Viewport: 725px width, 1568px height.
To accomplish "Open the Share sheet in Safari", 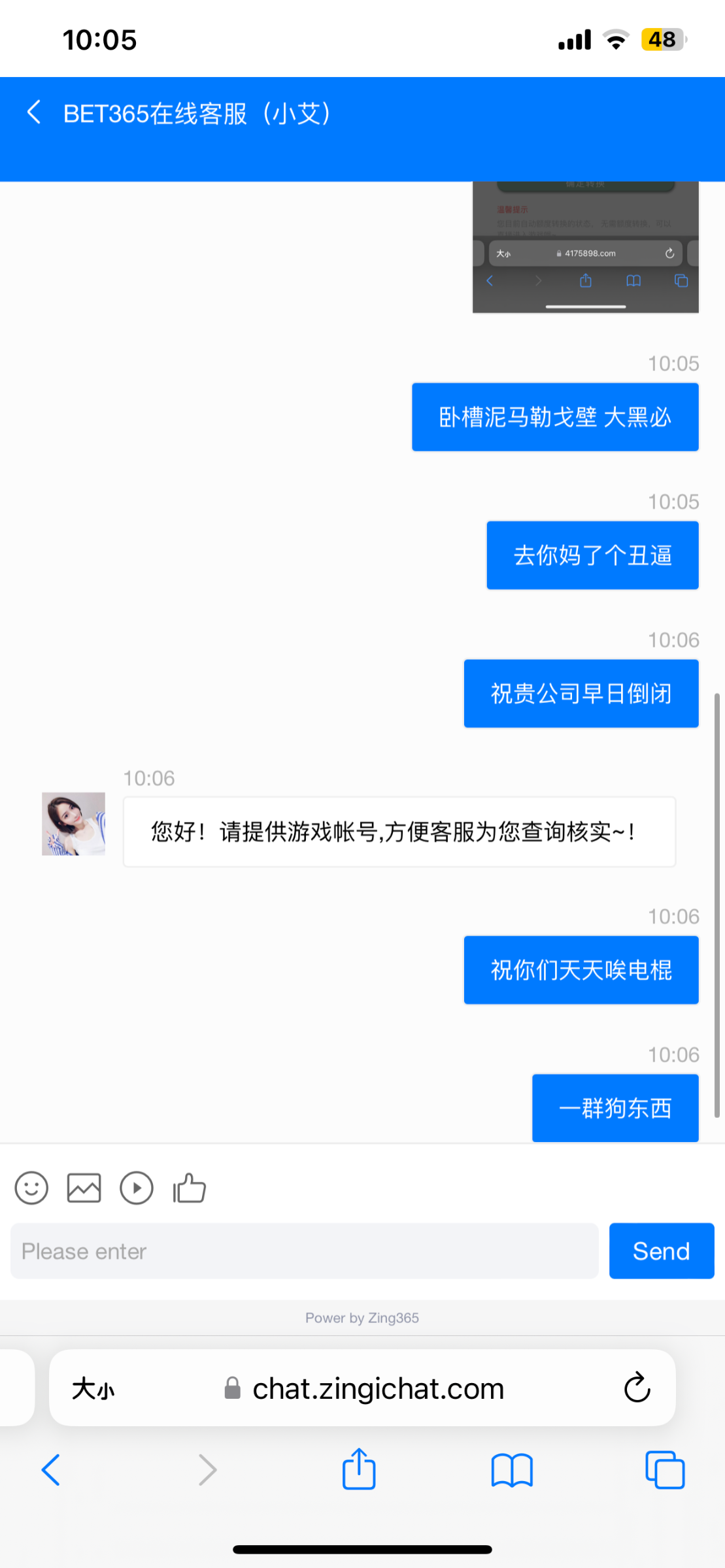I will tap(359, 1470).
